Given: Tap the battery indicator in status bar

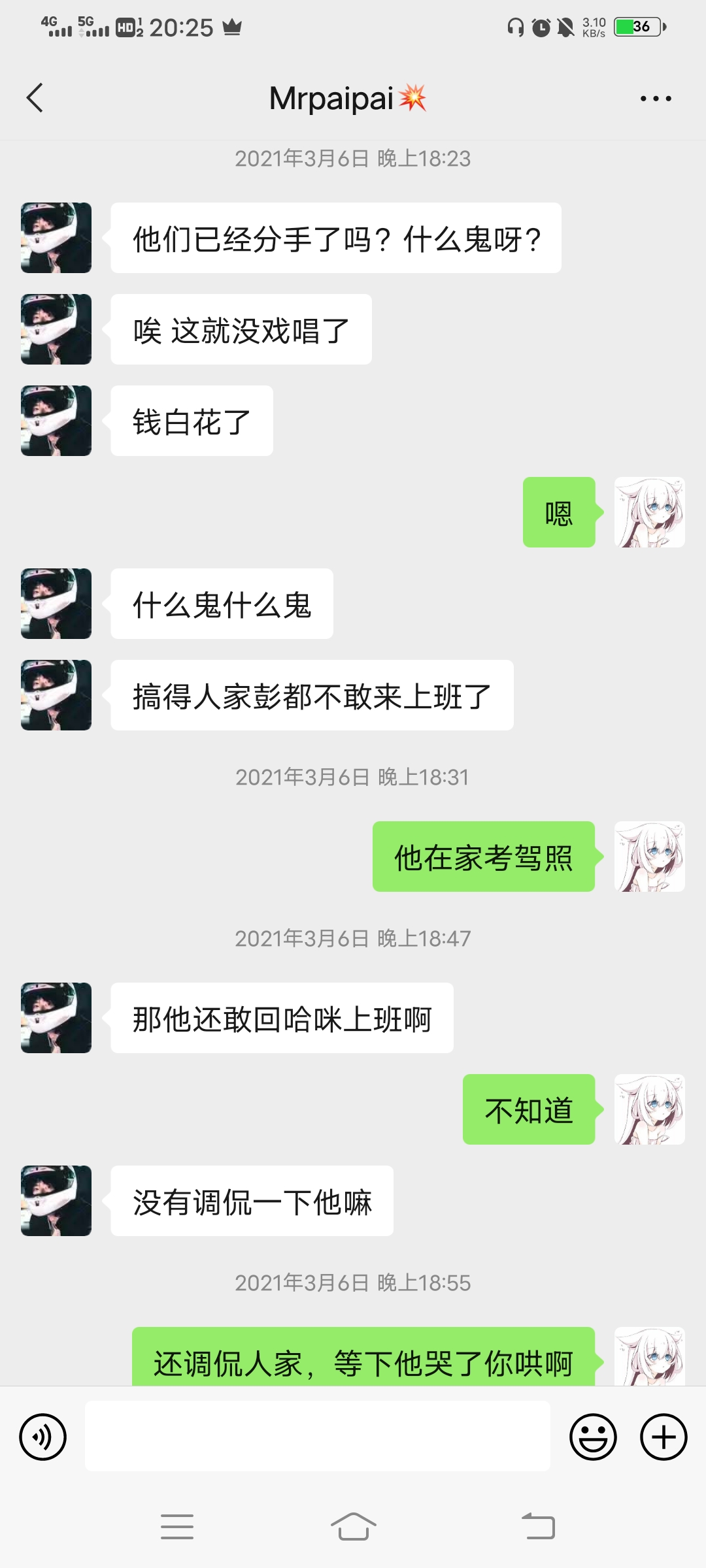Looking at the screenshot, I should tap(637, 26).
